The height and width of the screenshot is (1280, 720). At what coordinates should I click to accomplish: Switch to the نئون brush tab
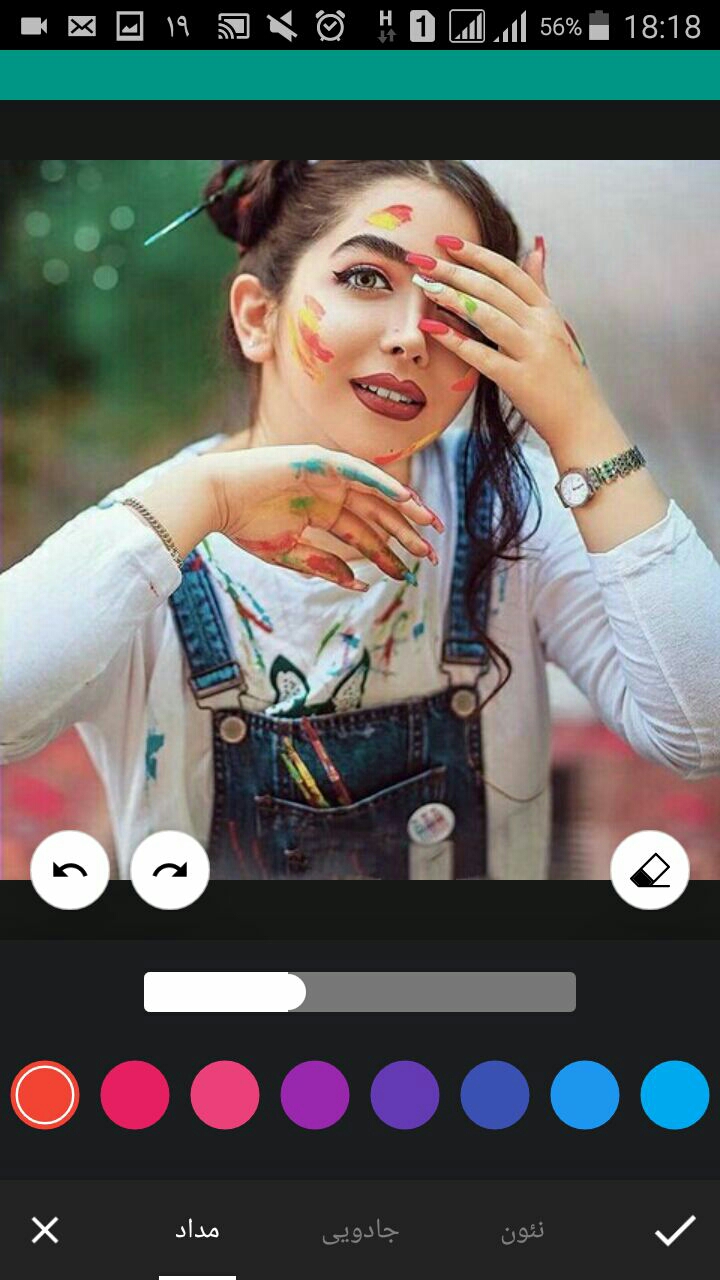point(523,1231)
